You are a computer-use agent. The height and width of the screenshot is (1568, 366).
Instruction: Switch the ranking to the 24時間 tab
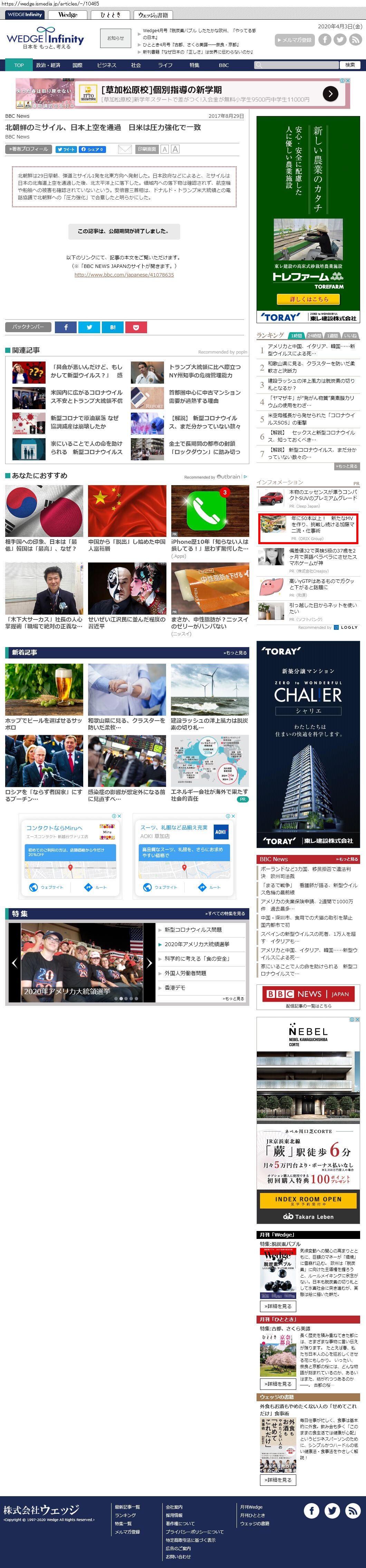pos(314,335)
